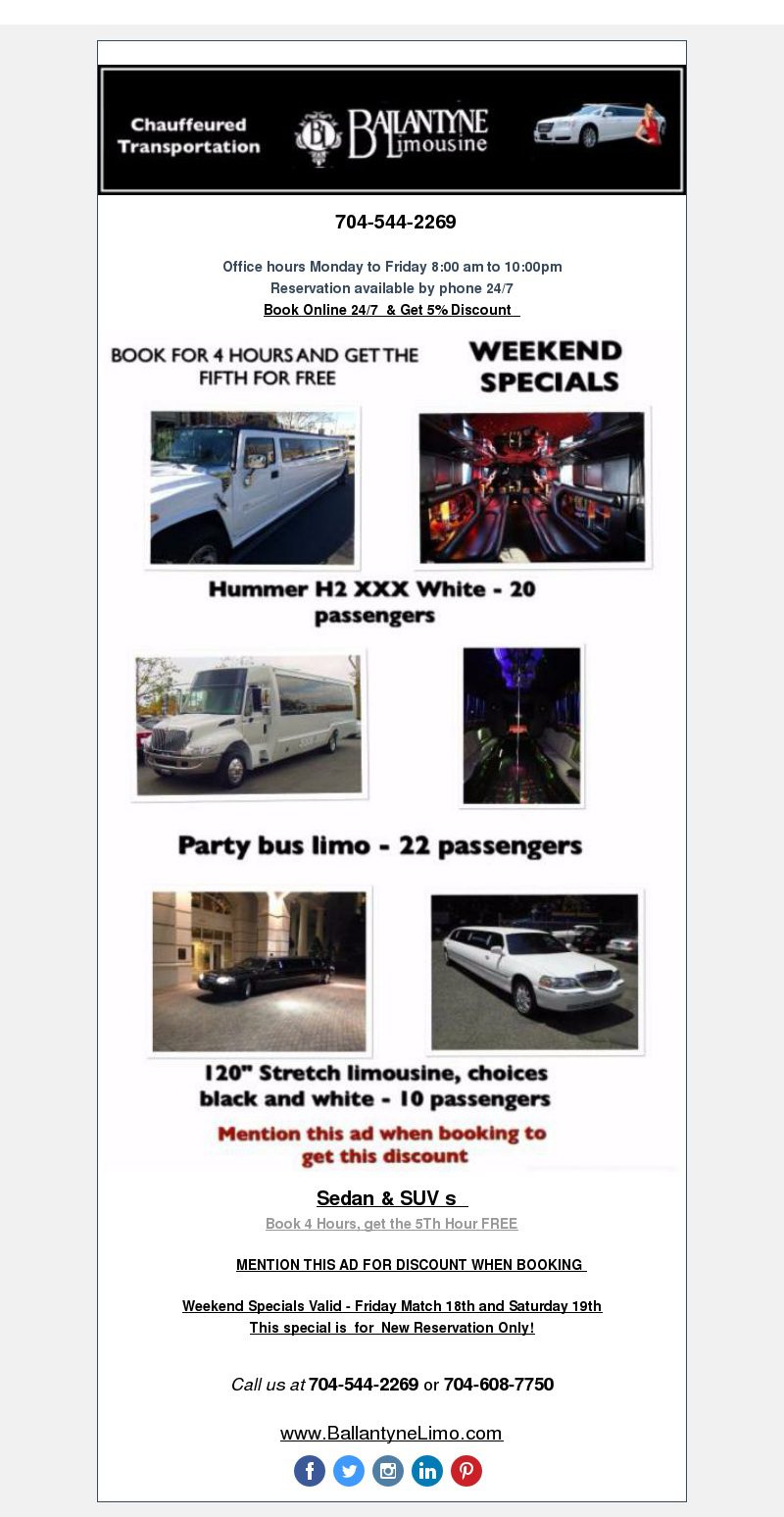Open the Sedan & SUV s link

click(391, 1197)
